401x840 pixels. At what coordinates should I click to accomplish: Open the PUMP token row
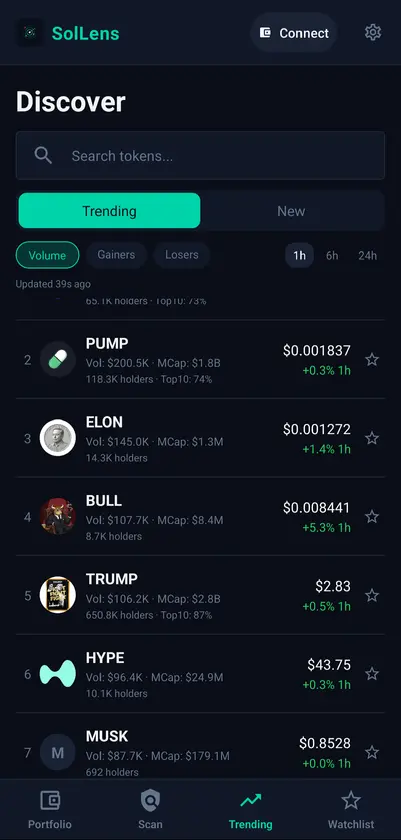point(200,359)
